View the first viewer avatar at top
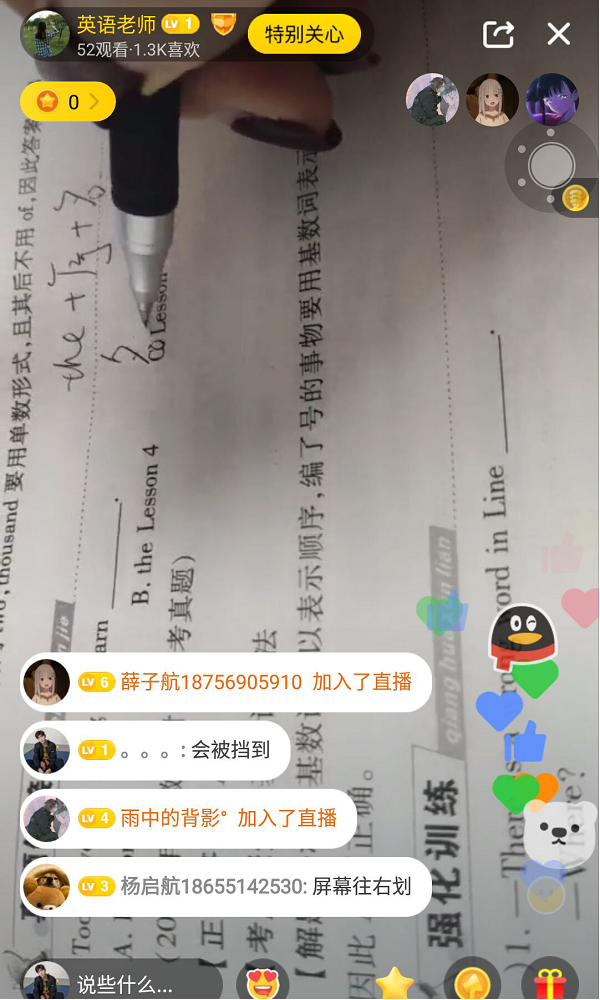This screenshot has width=600, height=1000. (x=432, y=99)
